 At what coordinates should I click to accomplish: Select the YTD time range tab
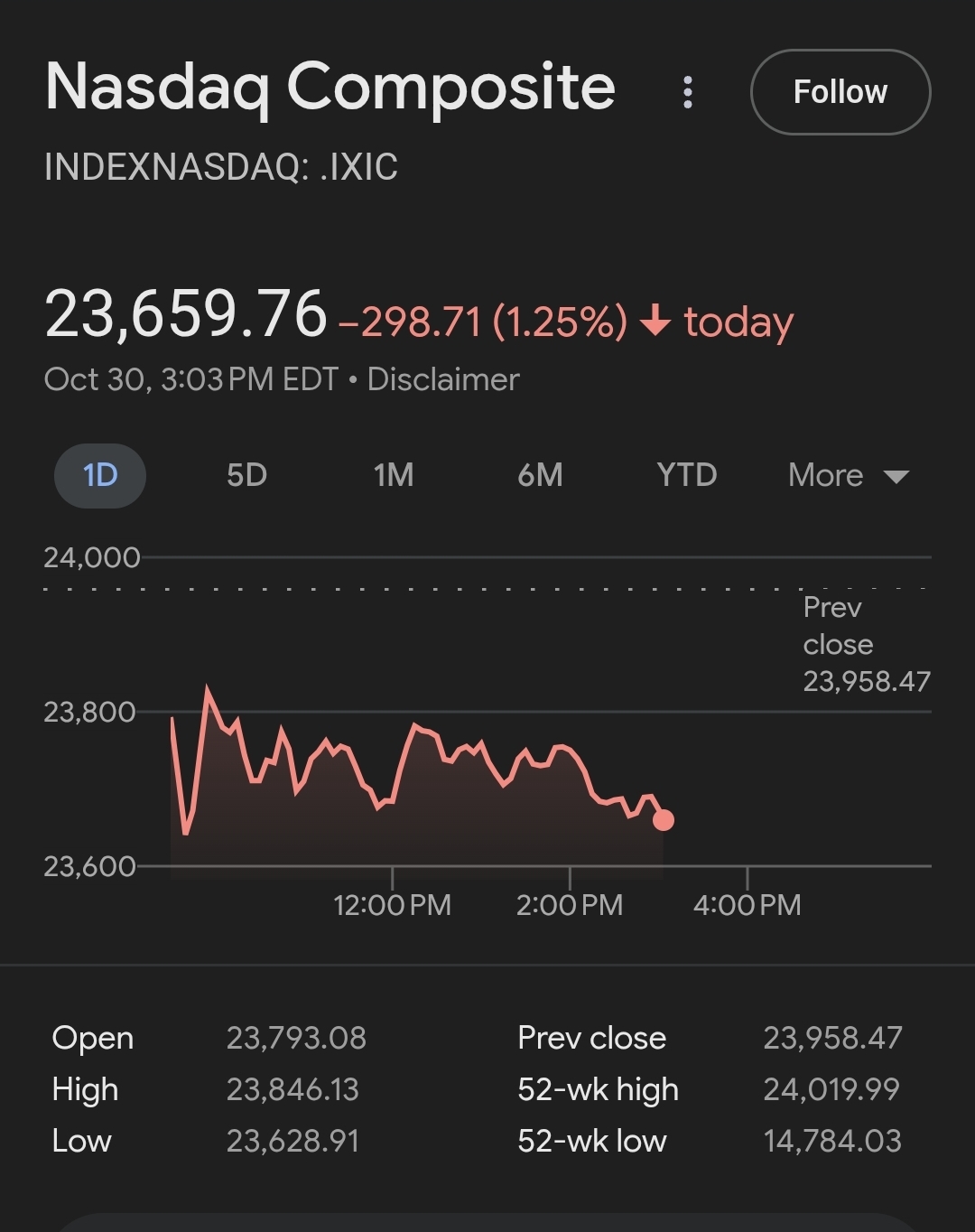click(x=686, y=475)
